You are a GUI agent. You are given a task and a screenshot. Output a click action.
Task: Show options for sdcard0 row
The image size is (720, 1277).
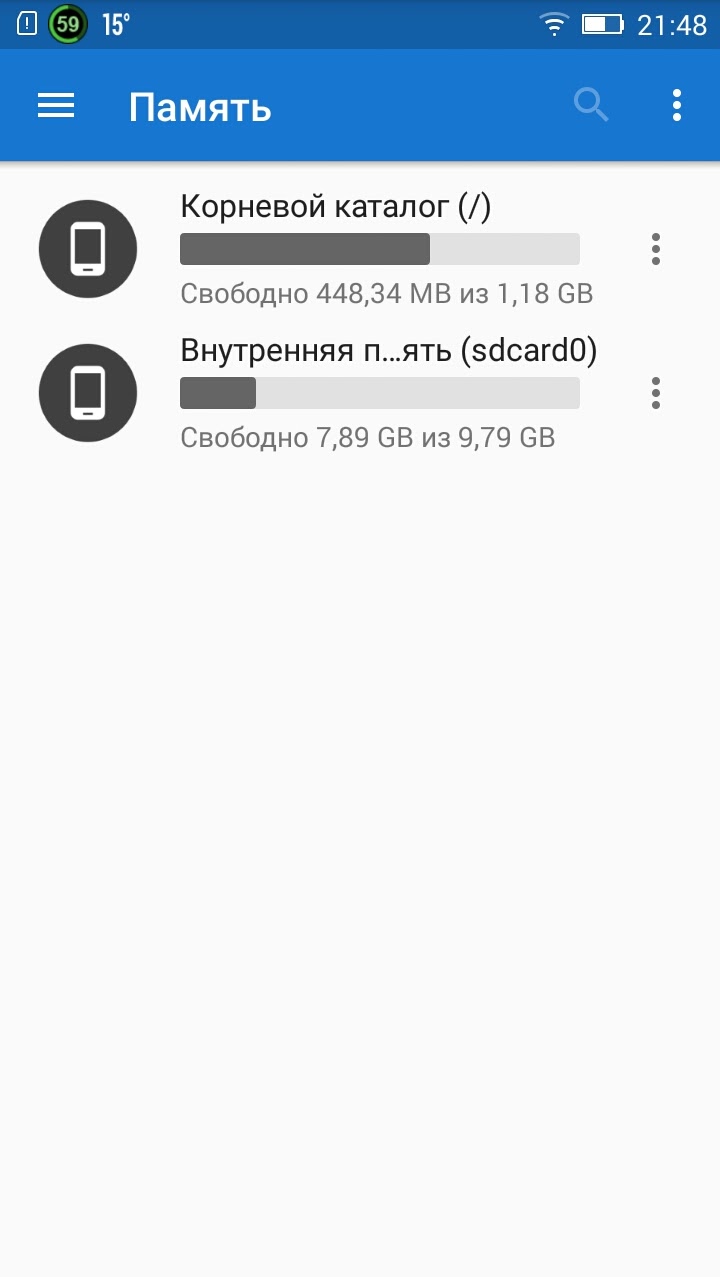(656, 393)
